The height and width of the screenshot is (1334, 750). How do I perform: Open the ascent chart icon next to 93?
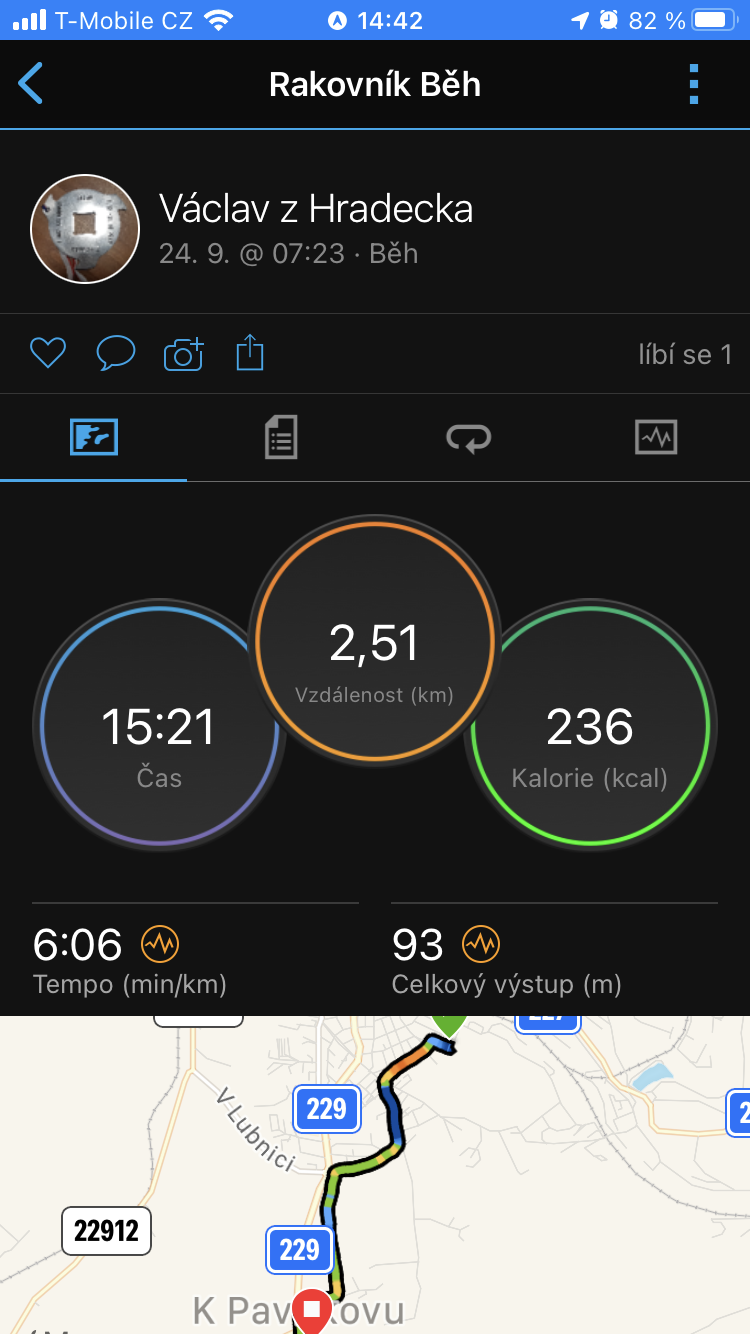click(x=481, y=943)
